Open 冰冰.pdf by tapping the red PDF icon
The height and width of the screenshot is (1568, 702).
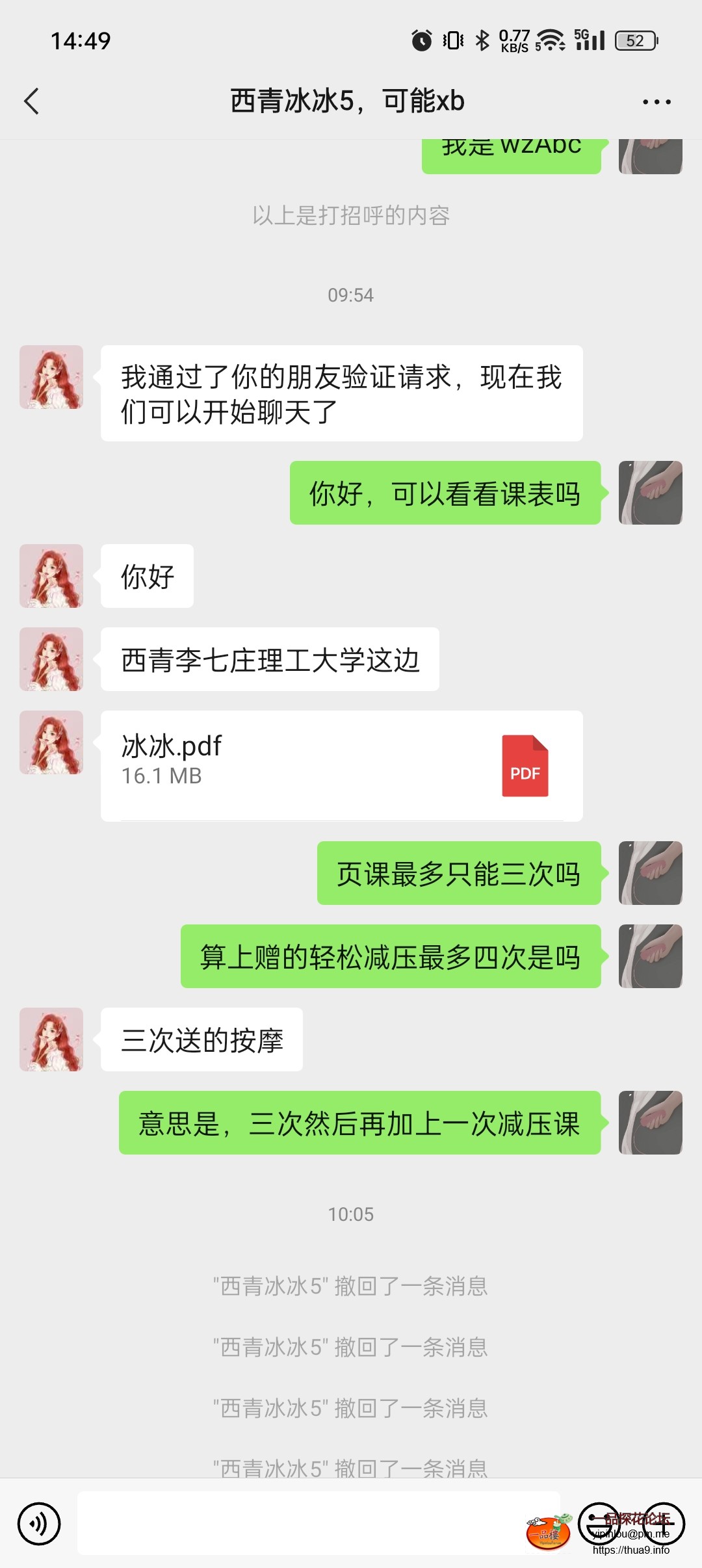pyautogui.click(x=526, y=767)
